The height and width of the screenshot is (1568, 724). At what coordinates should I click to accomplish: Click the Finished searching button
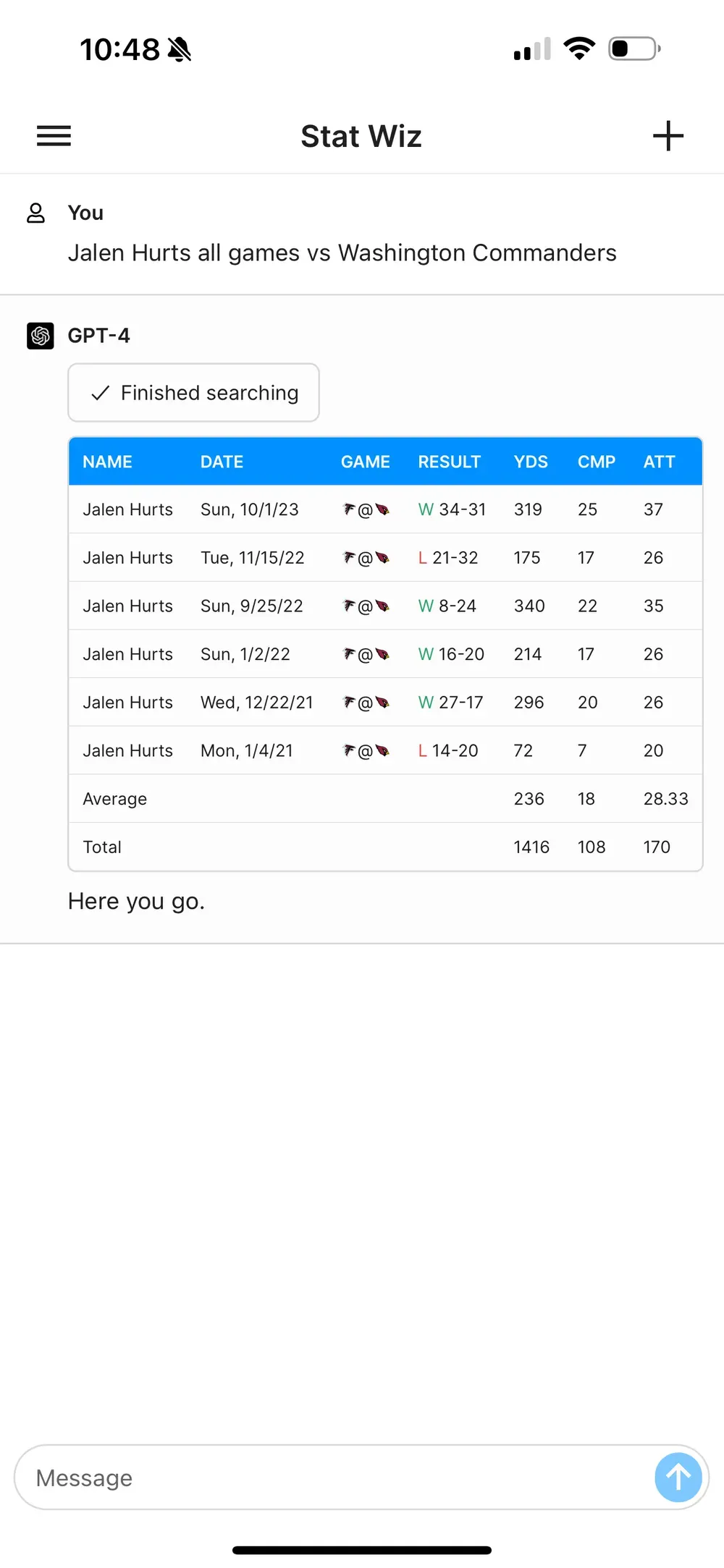[193, 393]
